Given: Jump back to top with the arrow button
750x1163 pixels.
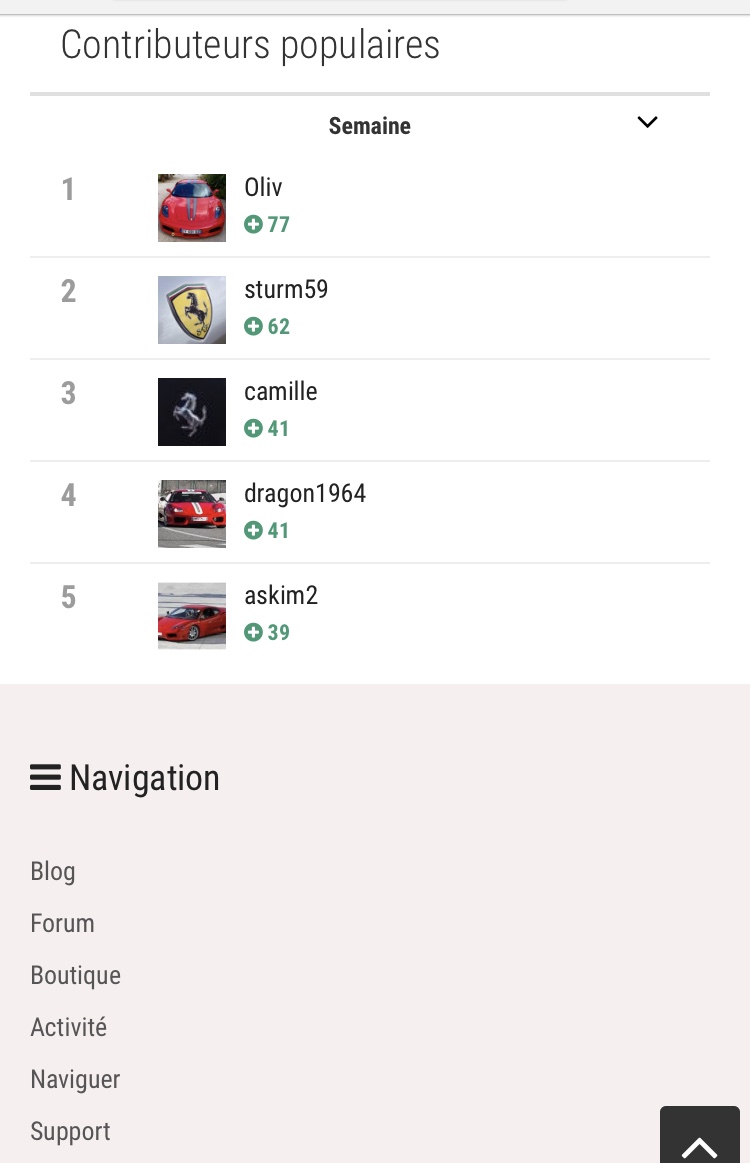Looking at the screenshot, I should point(700,1140).
